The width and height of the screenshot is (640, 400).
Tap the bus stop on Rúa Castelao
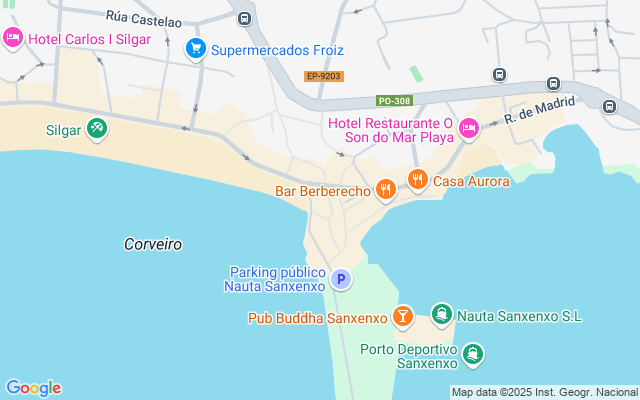[245, 18]
